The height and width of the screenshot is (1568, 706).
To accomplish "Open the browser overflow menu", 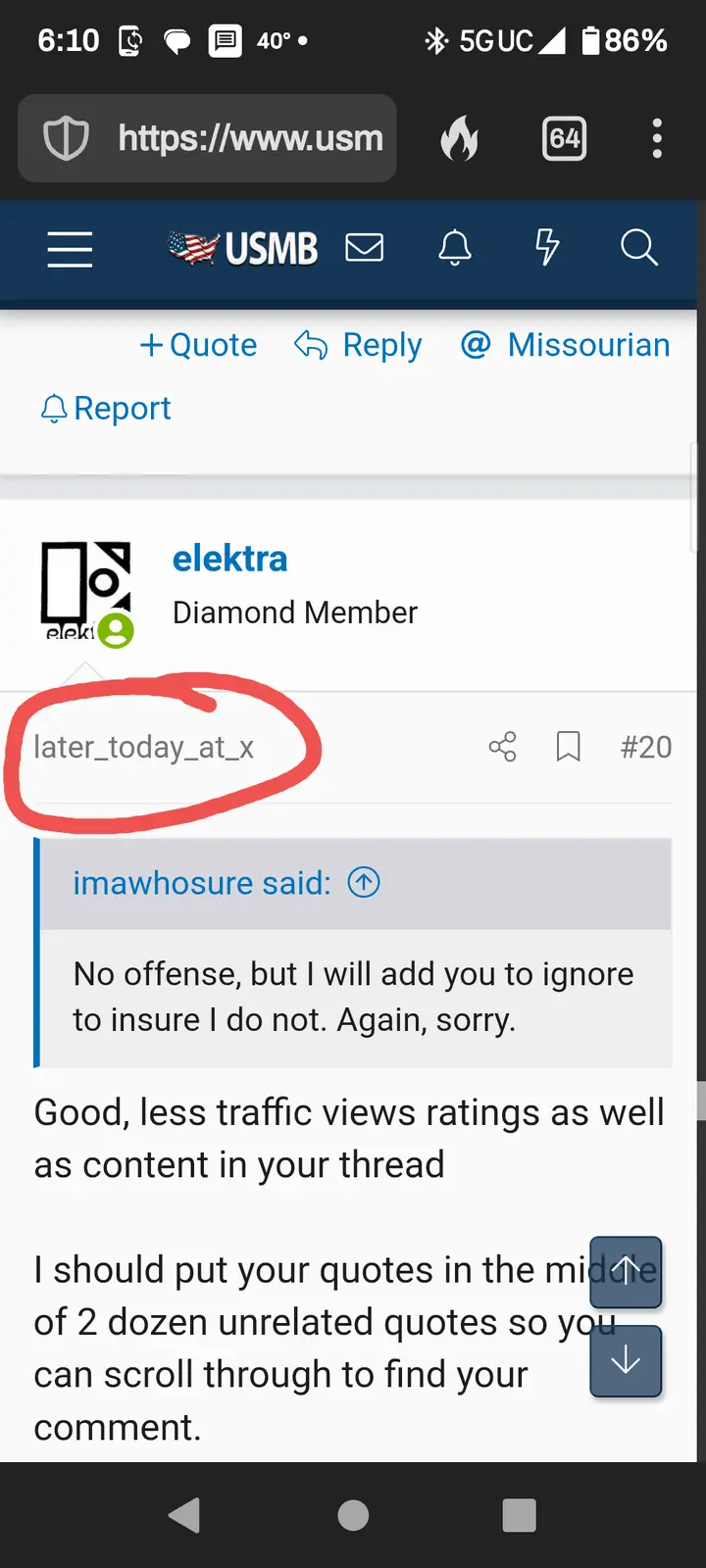I will (657, 138).
